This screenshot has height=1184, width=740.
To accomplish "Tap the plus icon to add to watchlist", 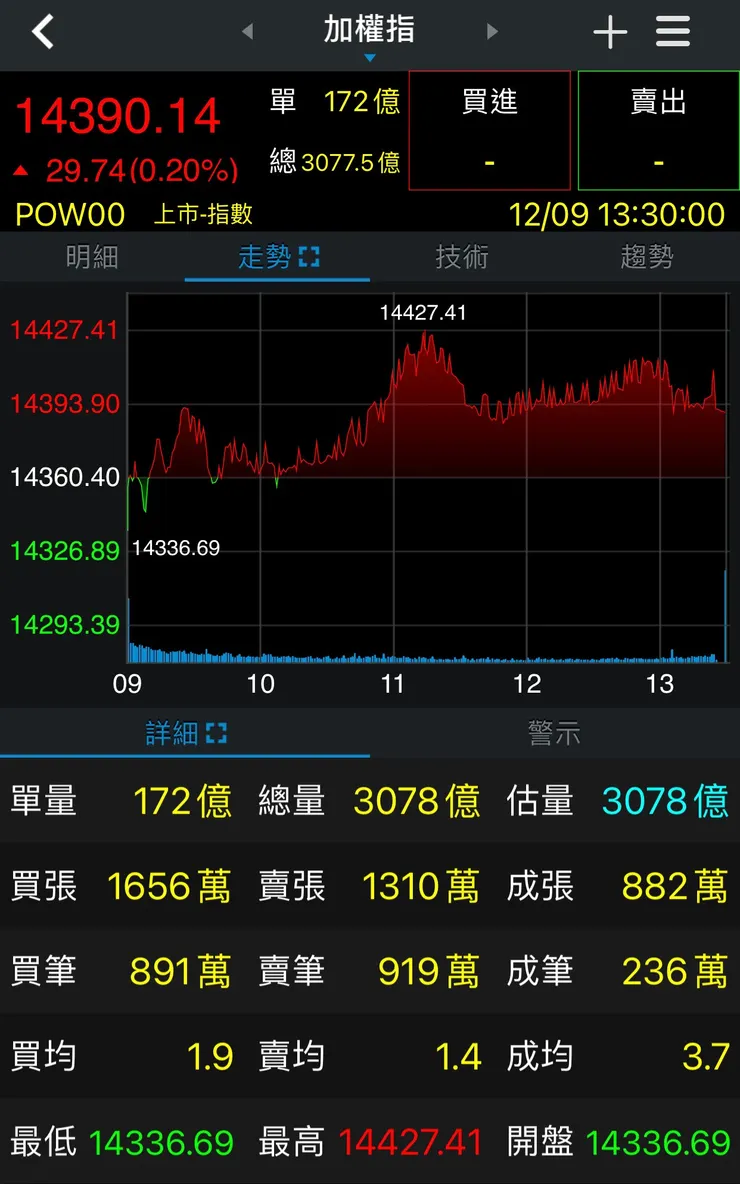I will (x=610, y=32).
